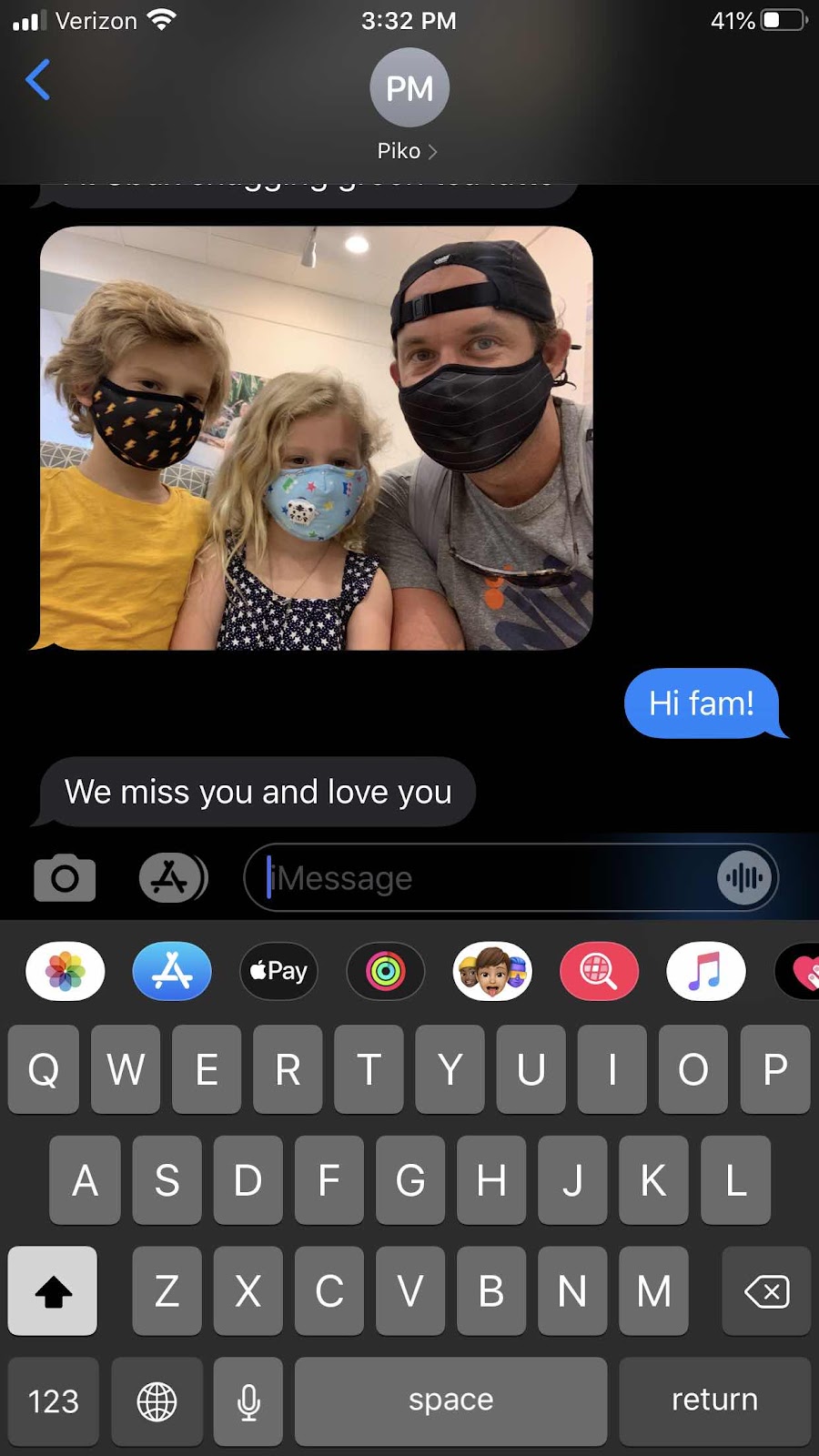Image resolution: width=819 pixels, height=1456 pixels.
Task: Open the Apple Pay app
Action: (278, 971)
